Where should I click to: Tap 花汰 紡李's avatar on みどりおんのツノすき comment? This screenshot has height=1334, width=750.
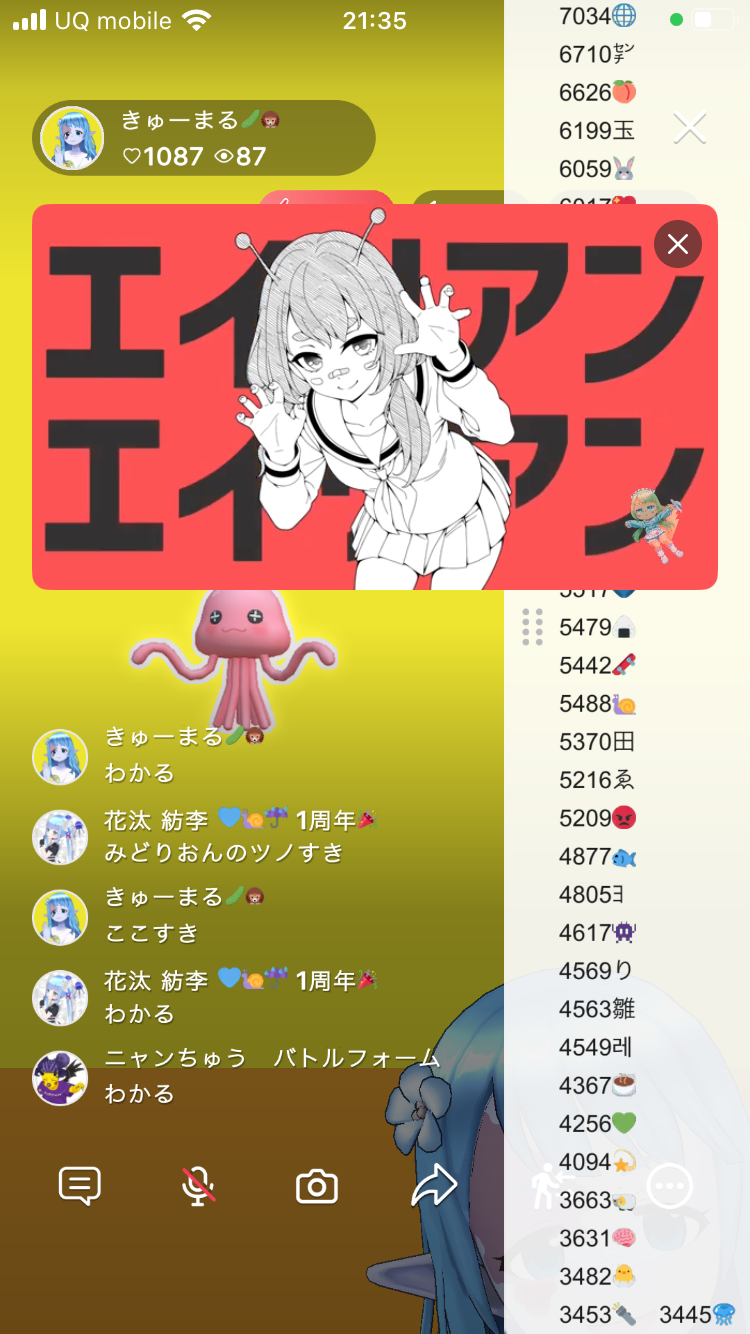(x=60, y=837)
